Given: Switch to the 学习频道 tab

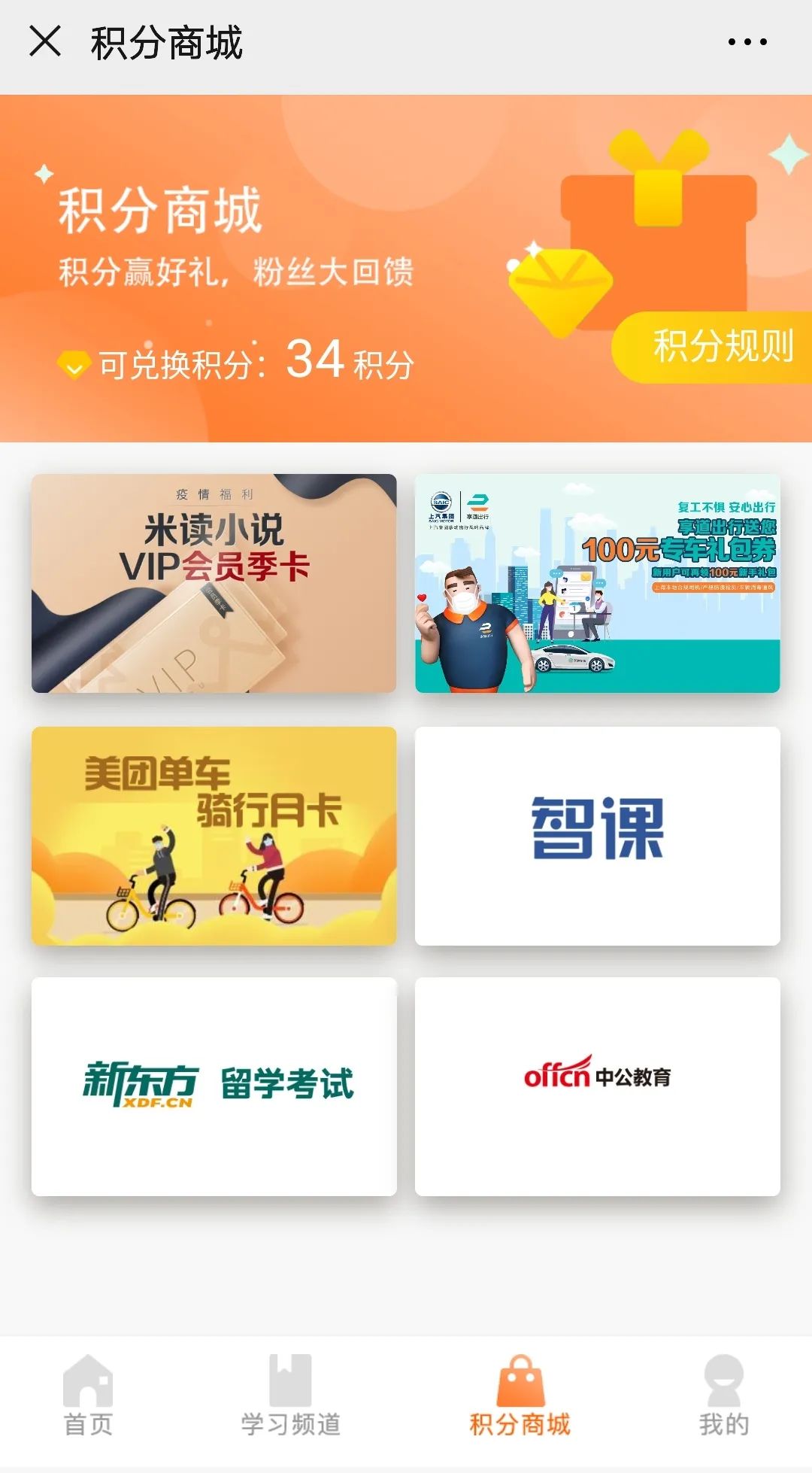Looking at the screenshot, I should pyautogui.click(x=290, y=1396).
